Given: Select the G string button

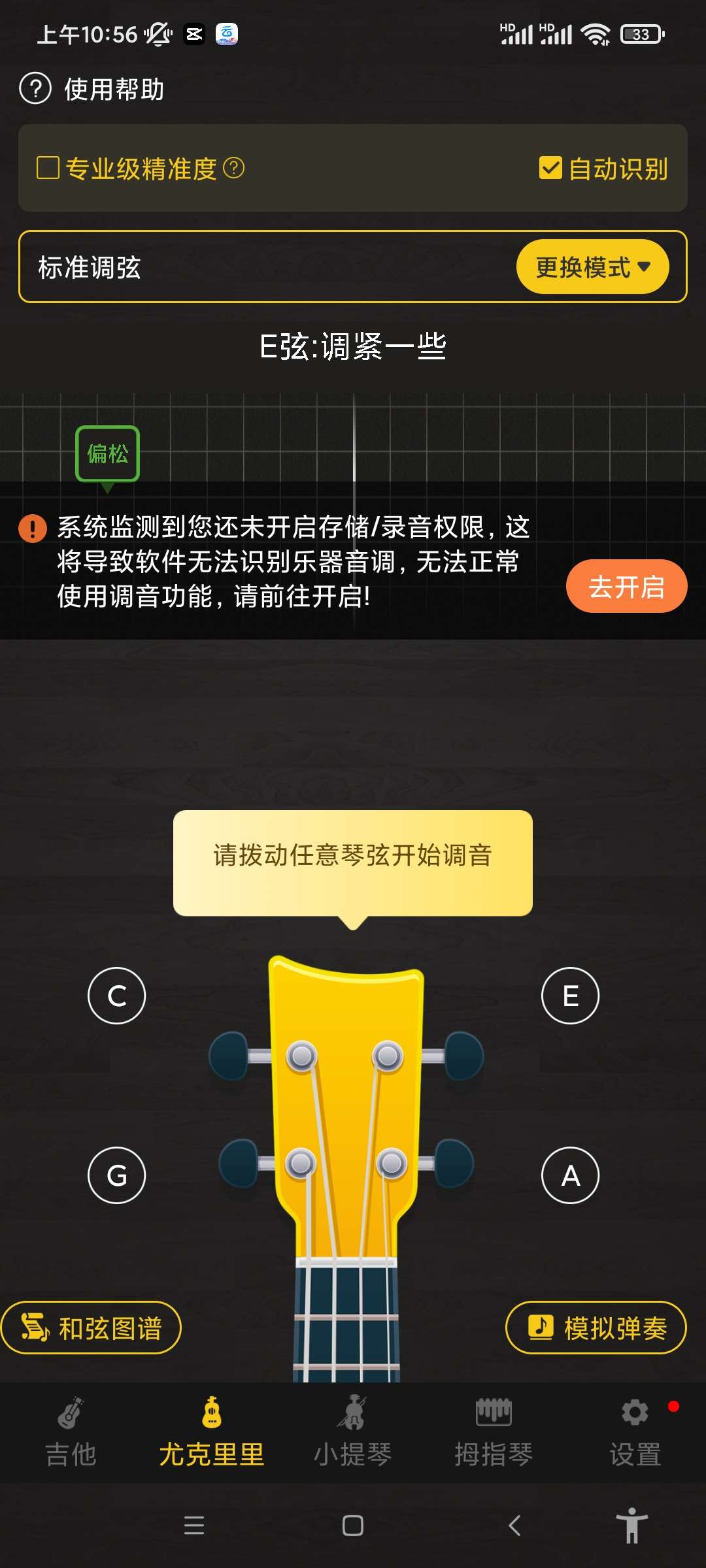Looking at the screenshot, I should click(x=116, y=1175).
